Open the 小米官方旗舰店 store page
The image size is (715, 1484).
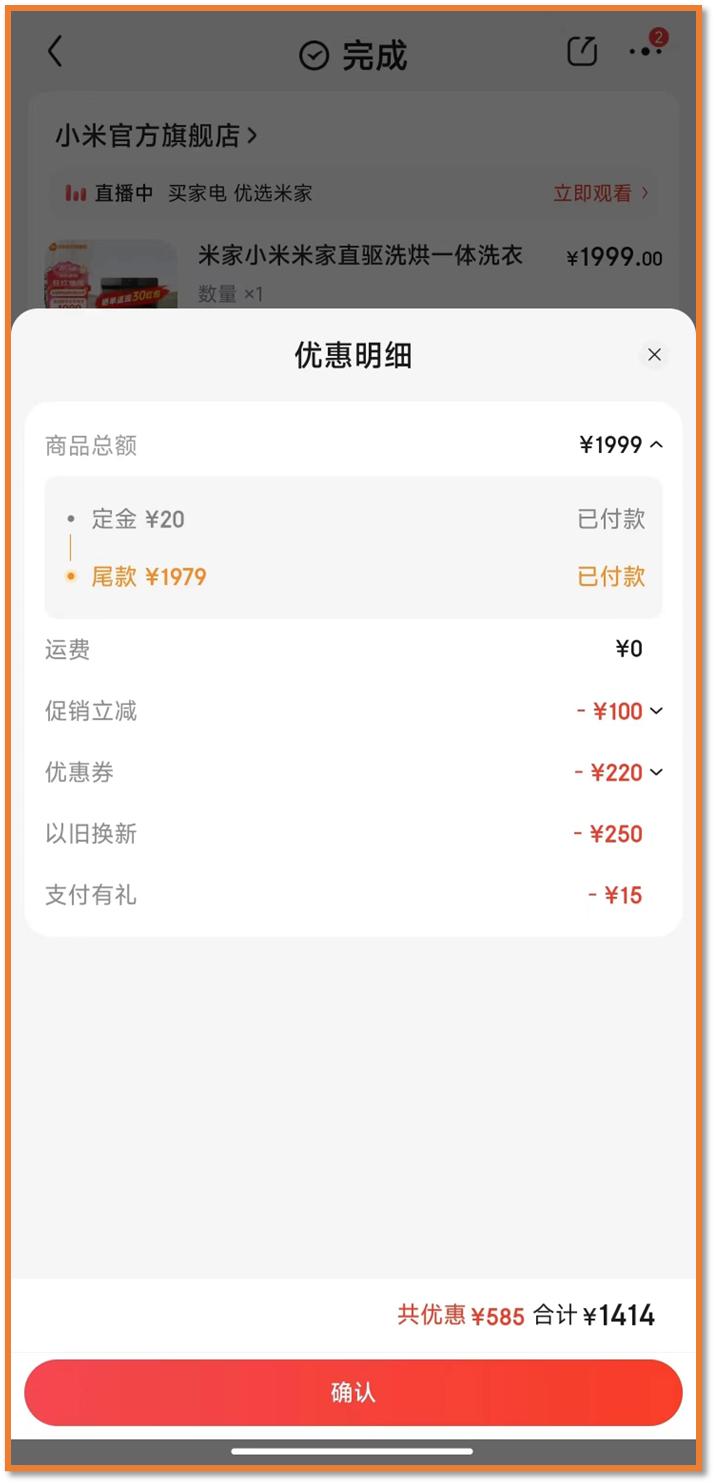tap(156, 135)
